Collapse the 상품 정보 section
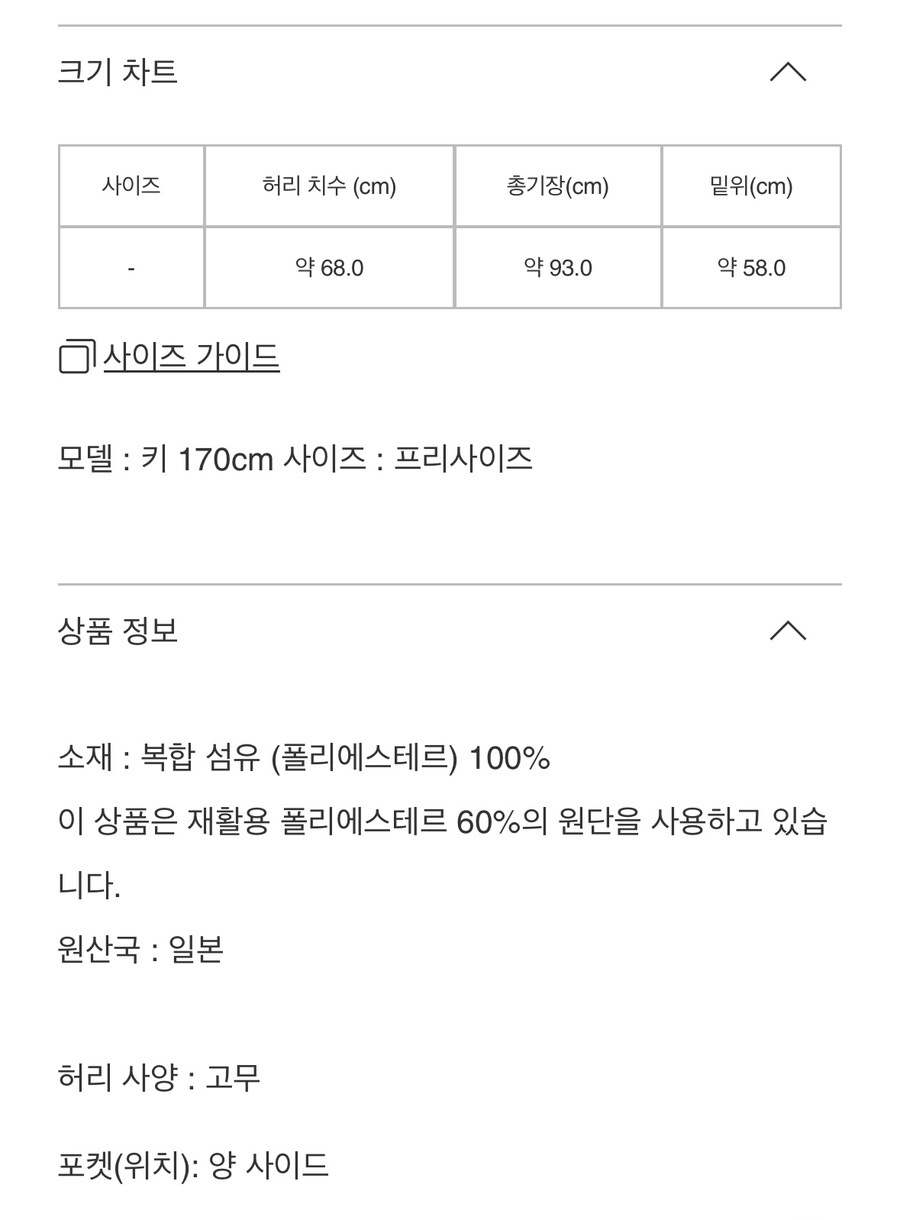The height and width of the screenshot is (1220, 900). (788, 631)
